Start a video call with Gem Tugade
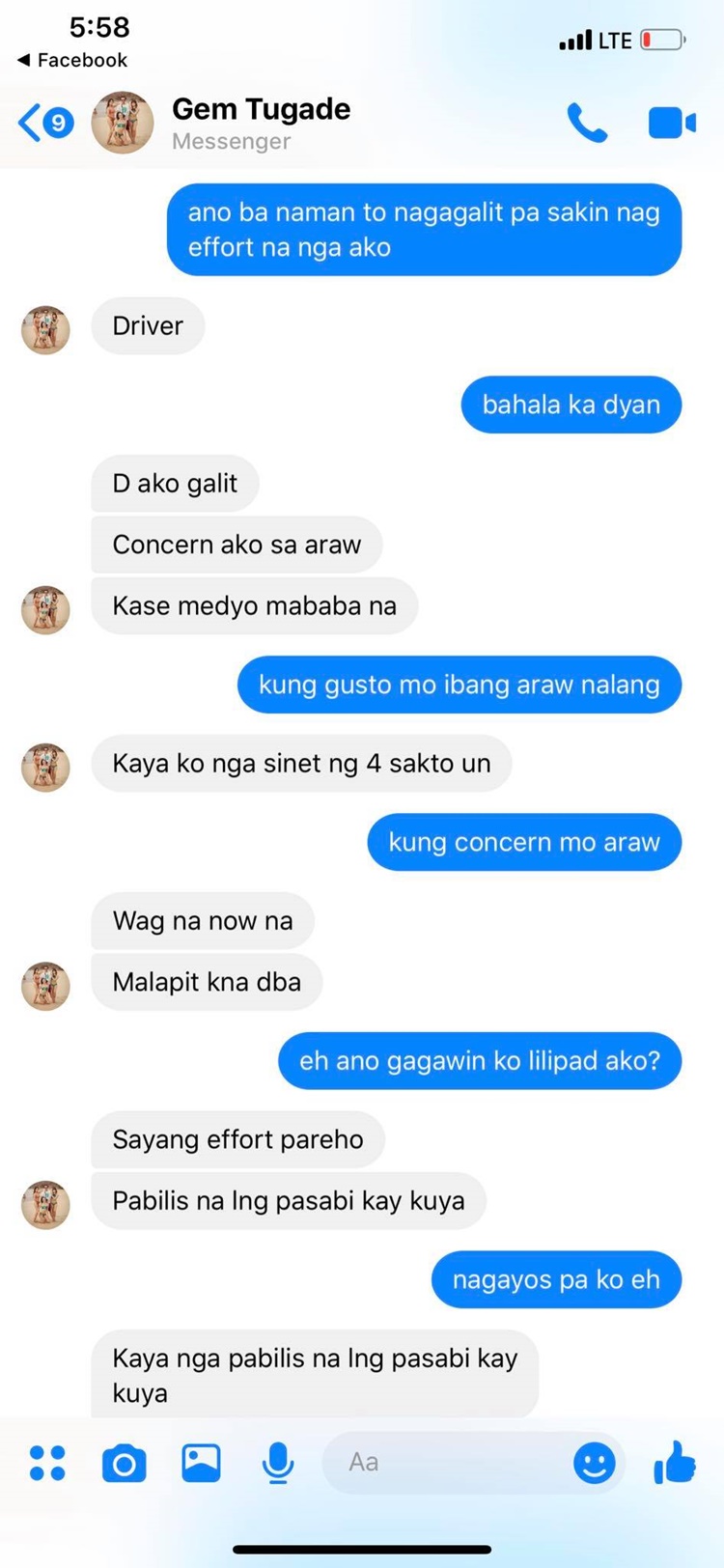Screen dimensions: 724x1568 (x=672, y=124)
